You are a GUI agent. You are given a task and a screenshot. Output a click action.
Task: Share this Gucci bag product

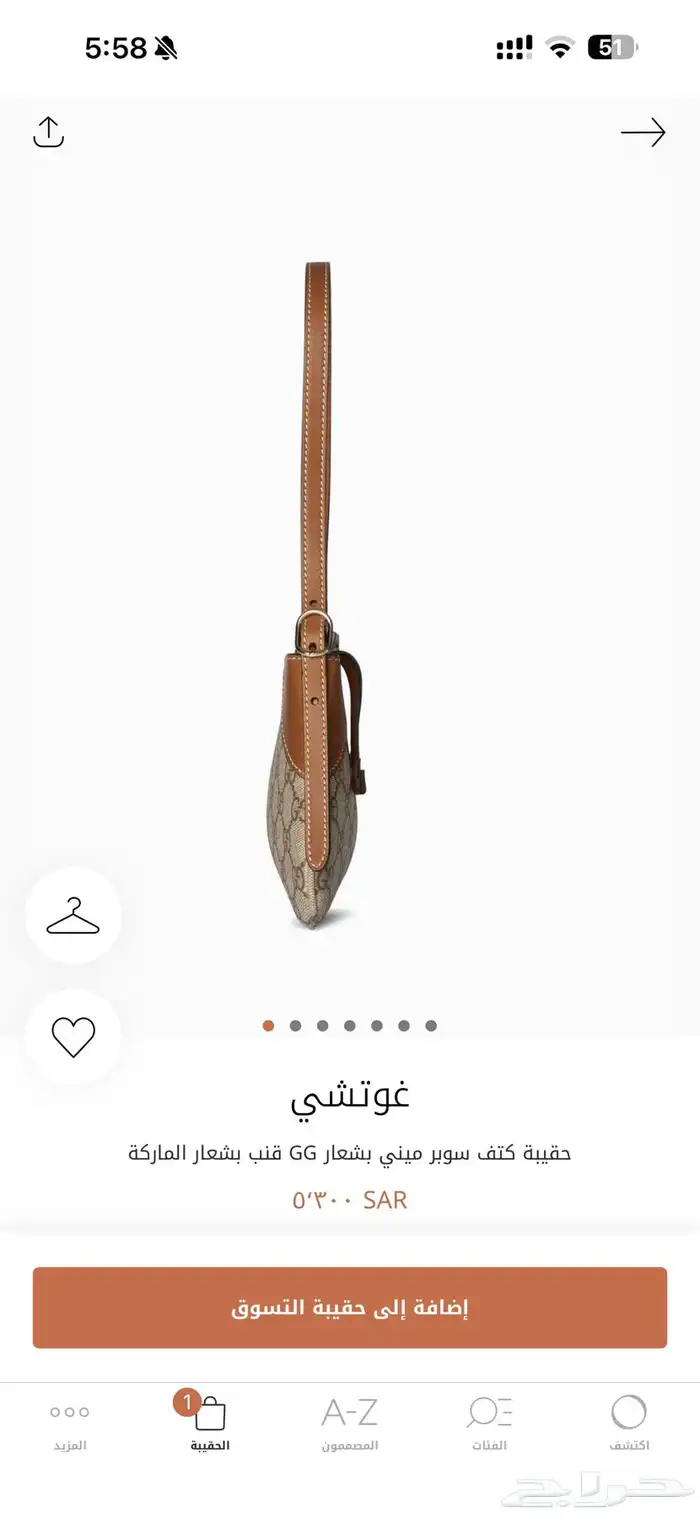coord(48,132)
